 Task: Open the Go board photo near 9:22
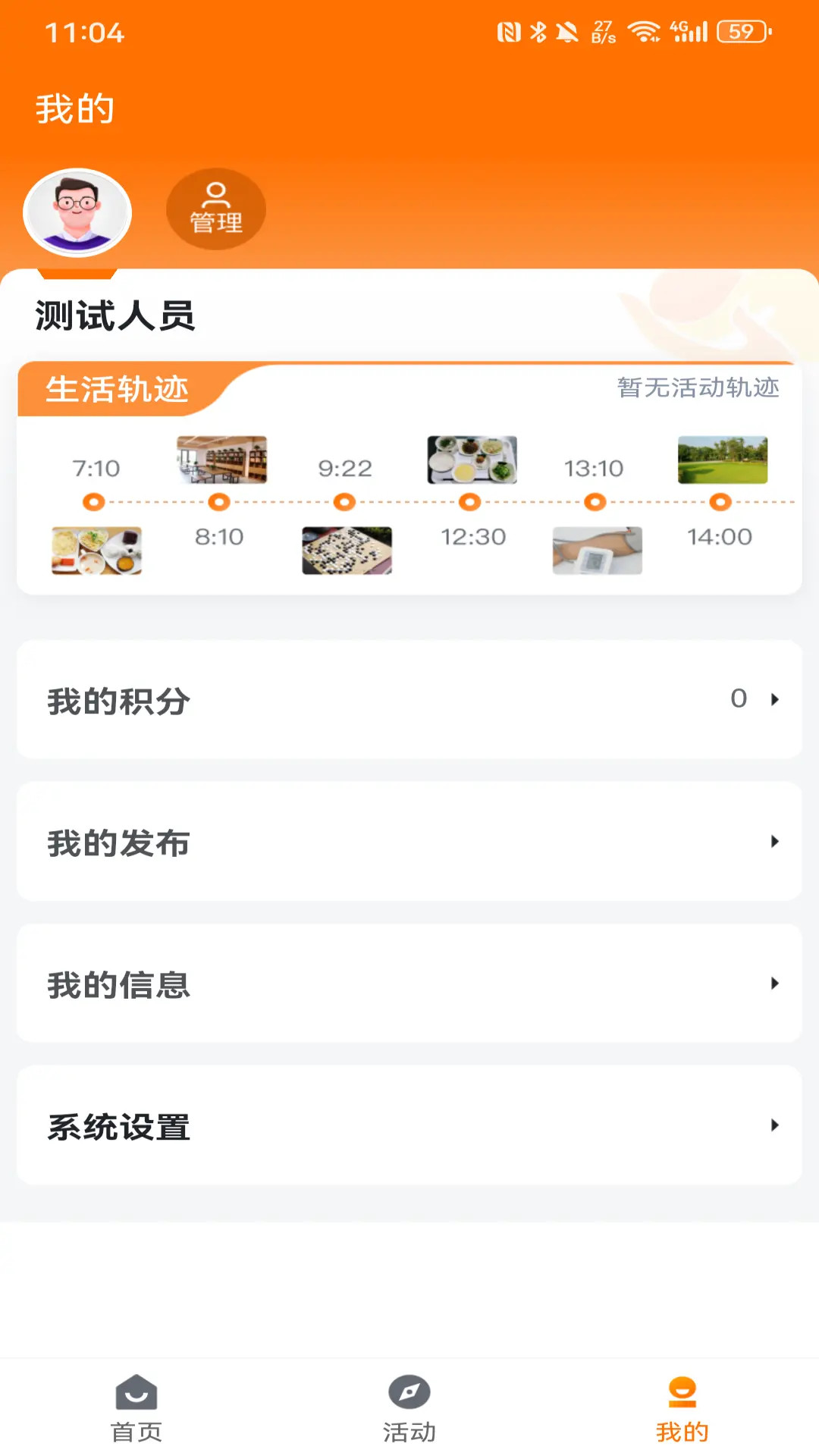(x=347, y=551)
